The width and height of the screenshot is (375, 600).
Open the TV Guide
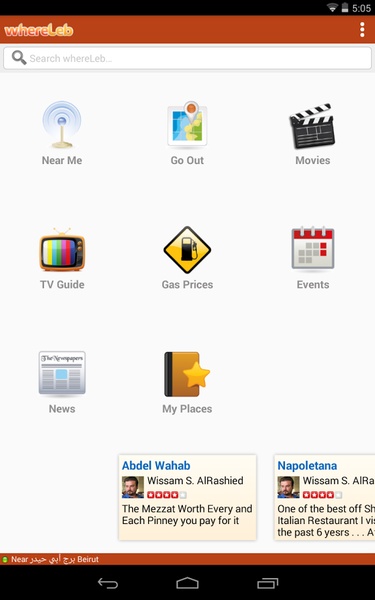click(x=62, y=258)
